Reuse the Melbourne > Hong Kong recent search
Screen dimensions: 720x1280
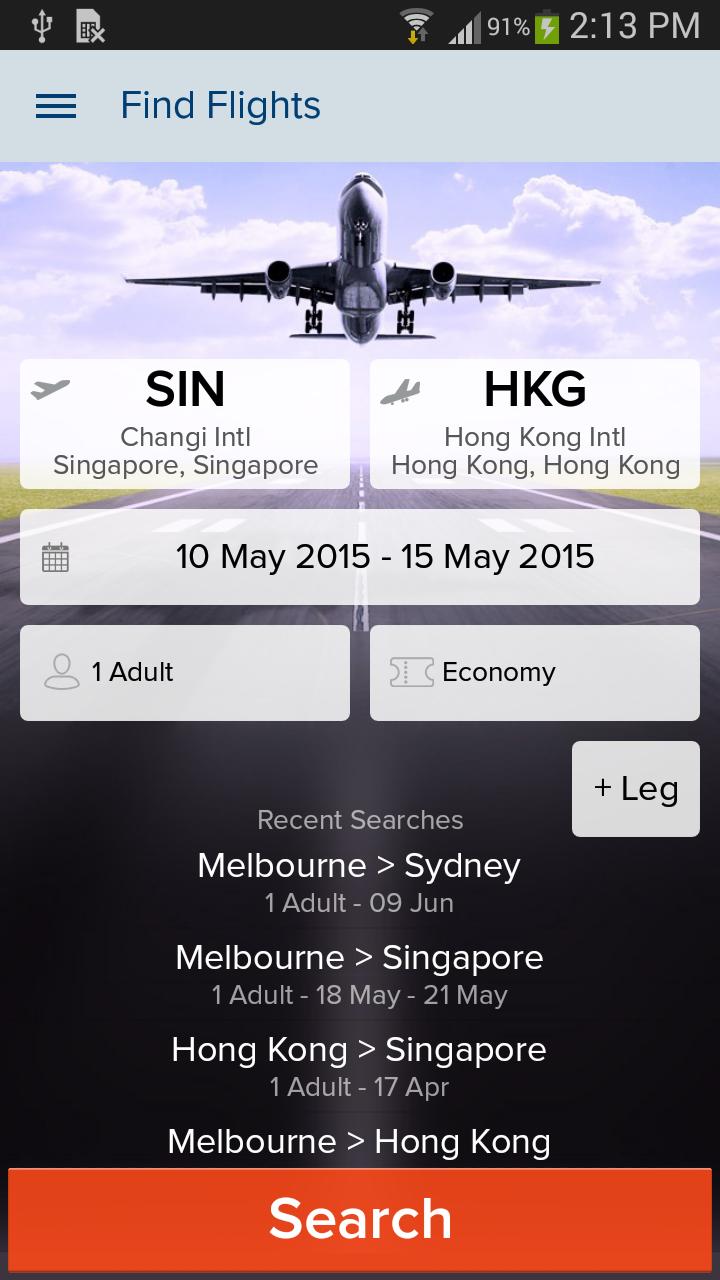tap(360, 1143)
